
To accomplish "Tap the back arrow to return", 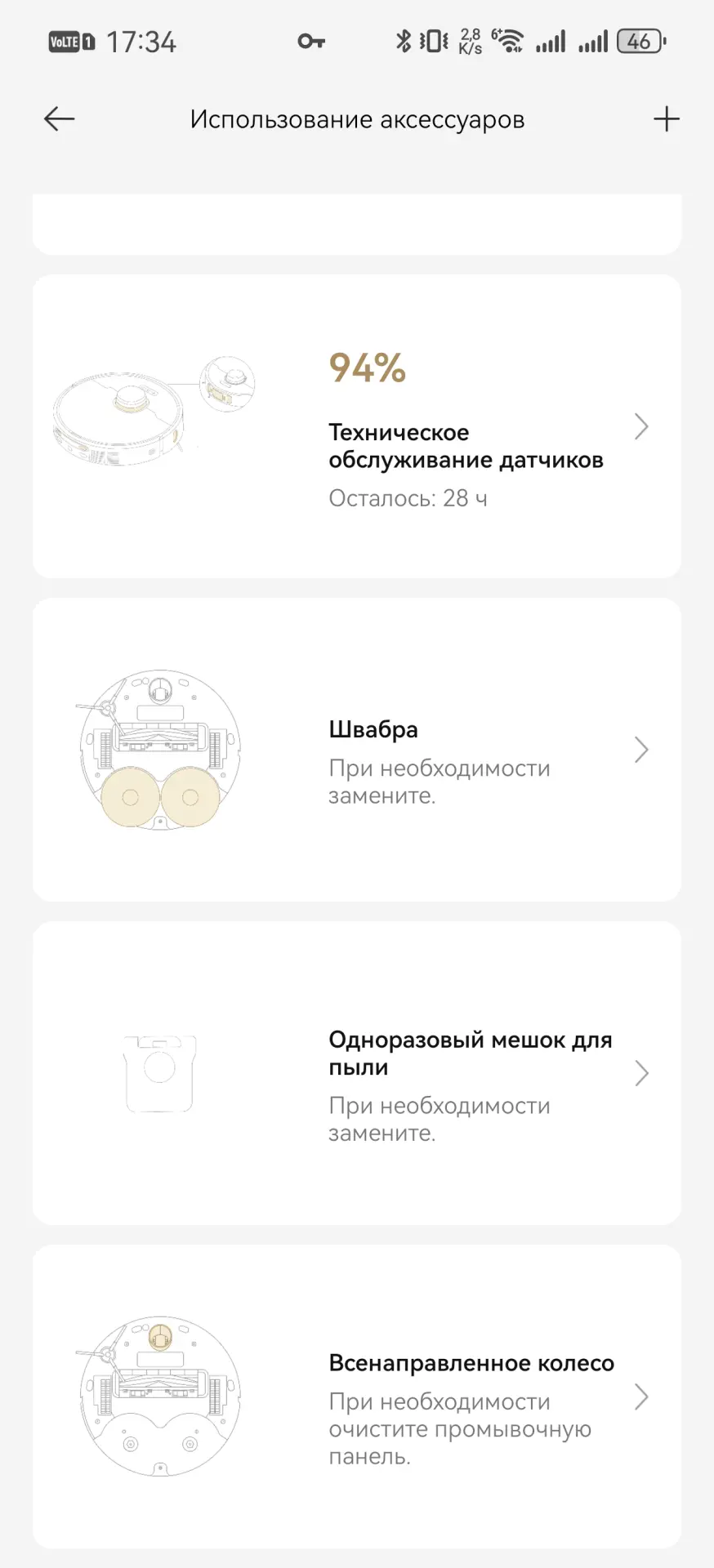I will point(58,118).
